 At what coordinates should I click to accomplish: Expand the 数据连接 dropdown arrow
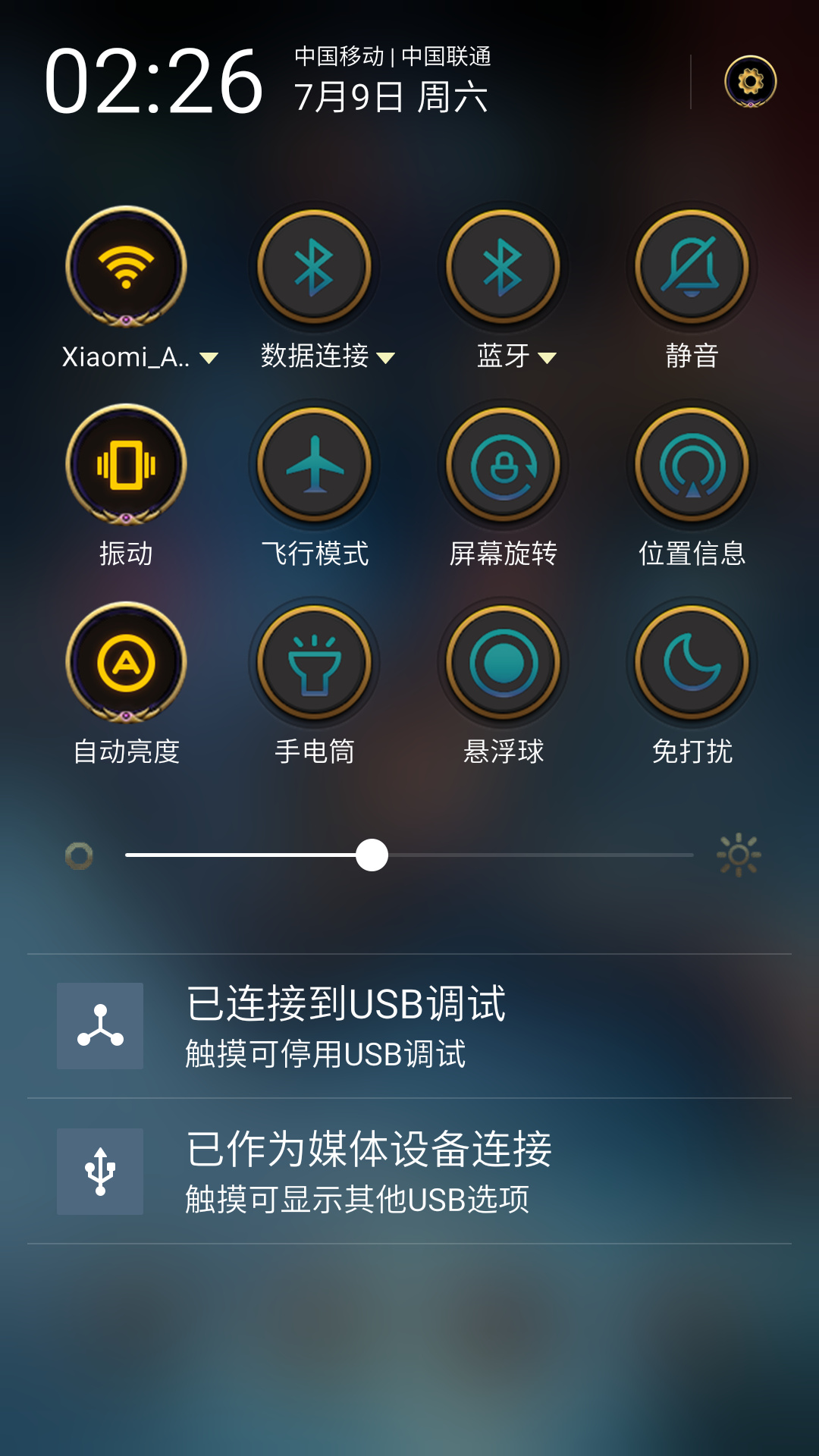click(x=386, y=358)
